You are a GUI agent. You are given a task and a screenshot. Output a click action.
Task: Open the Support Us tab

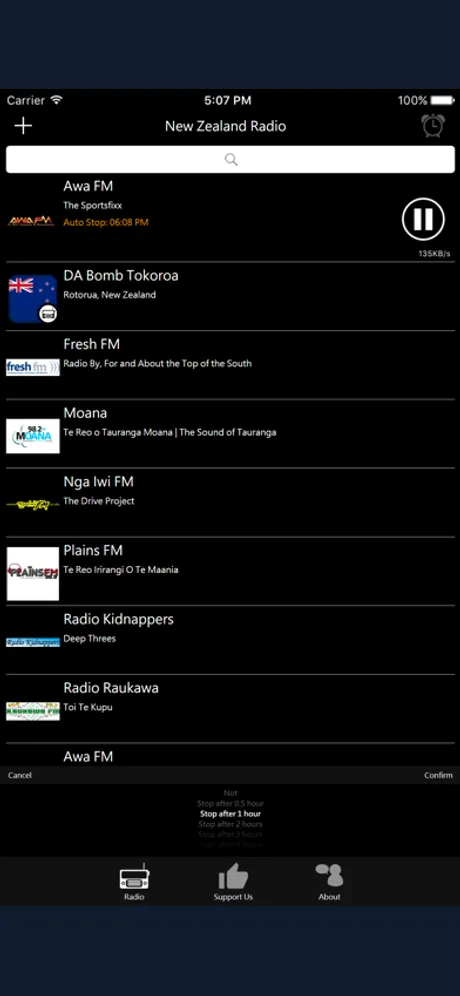coord(233,882)
